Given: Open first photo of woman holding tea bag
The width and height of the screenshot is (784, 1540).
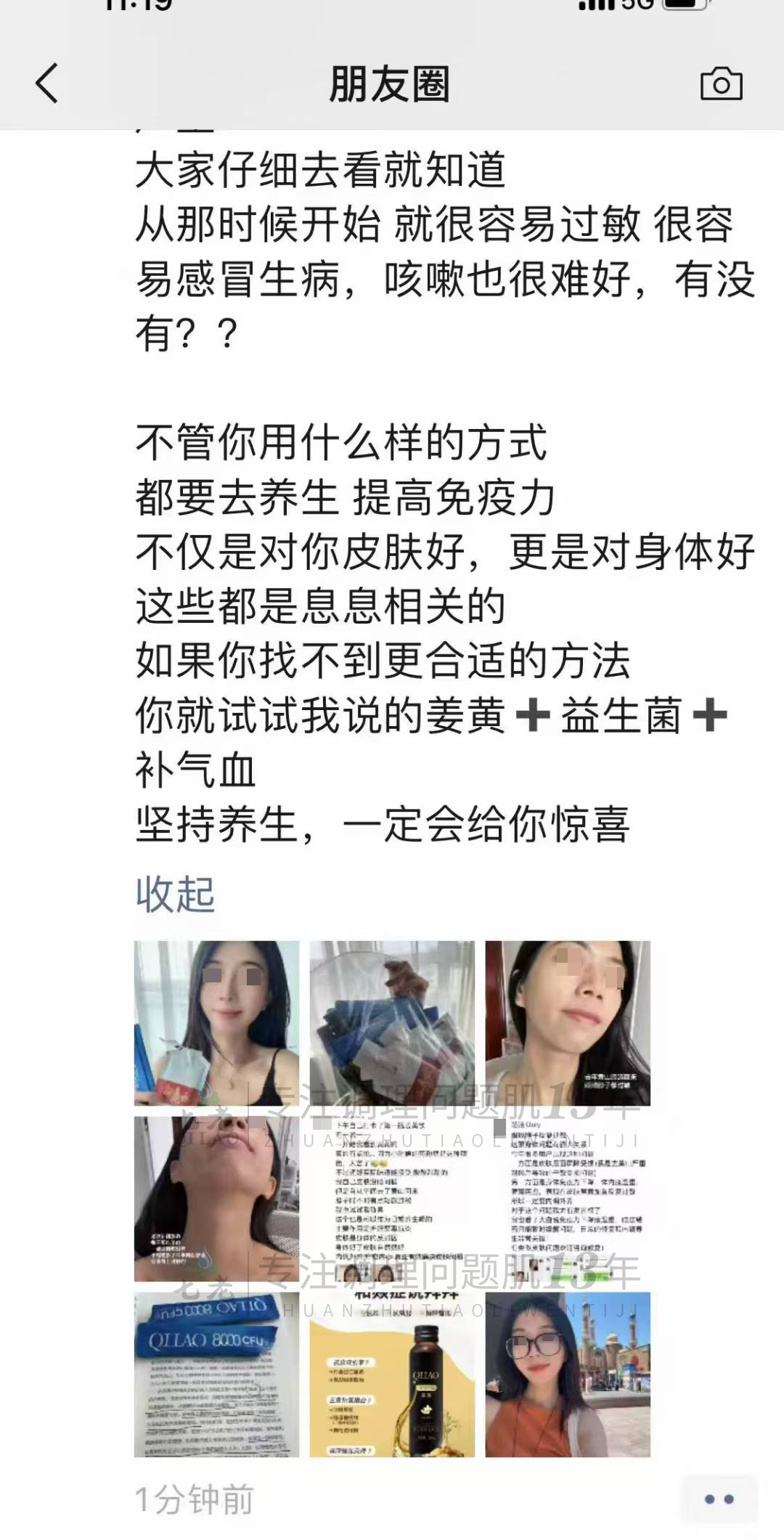Looking at the screenshot, I should point(216,1023).
